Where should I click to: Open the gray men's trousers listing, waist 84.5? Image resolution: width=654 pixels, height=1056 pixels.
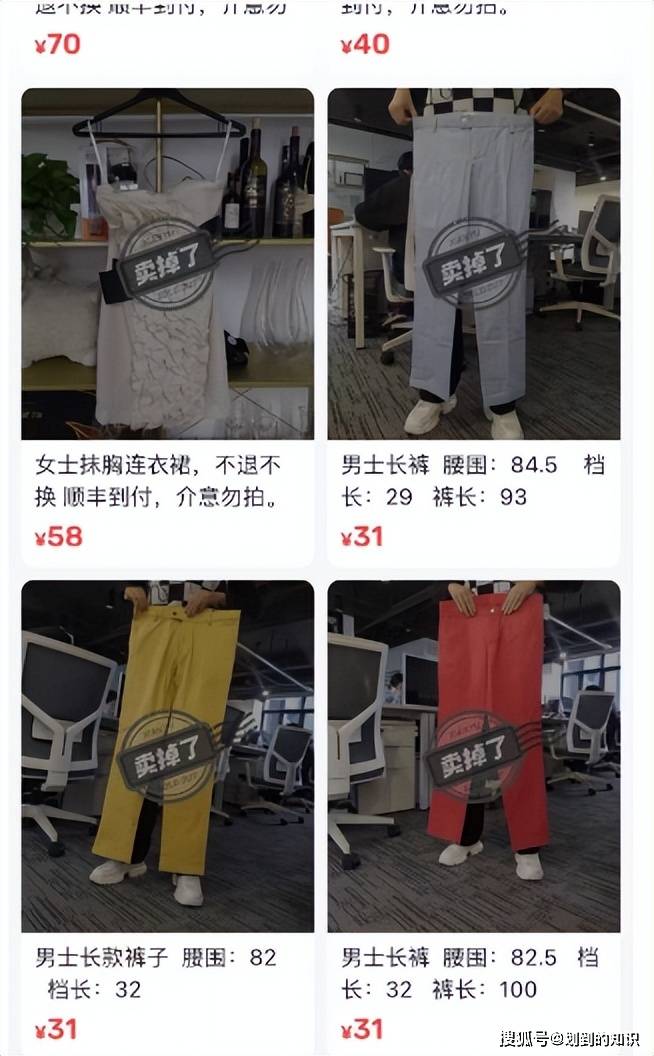point(473,265)
